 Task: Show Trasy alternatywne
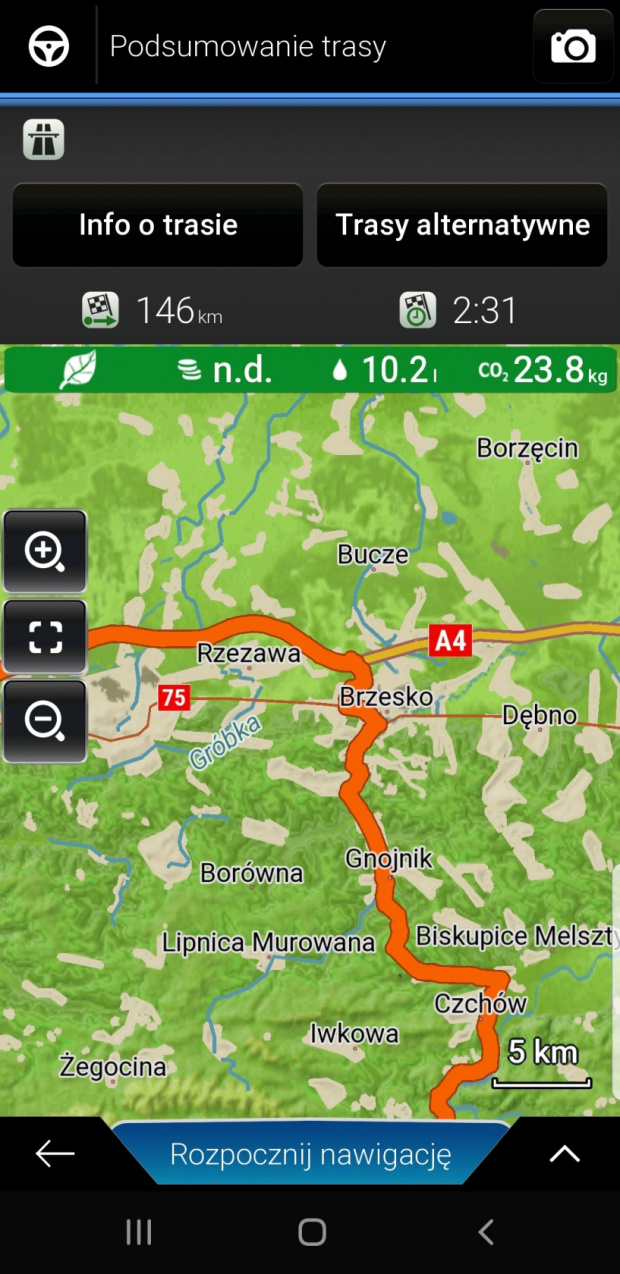[462, 225]
